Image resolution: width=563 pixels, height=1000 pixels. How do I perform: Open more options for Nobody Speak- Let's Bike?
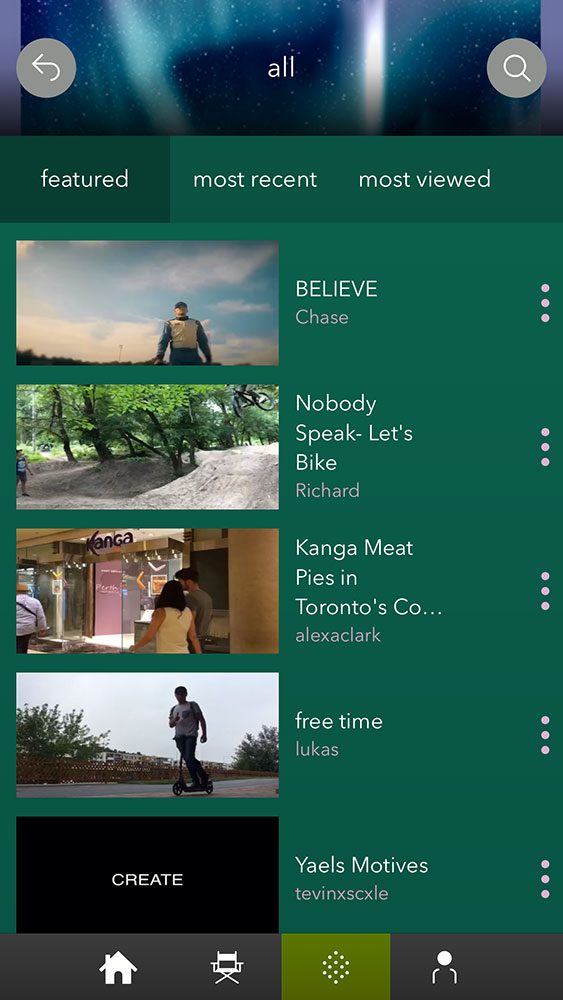pos(545,446)
